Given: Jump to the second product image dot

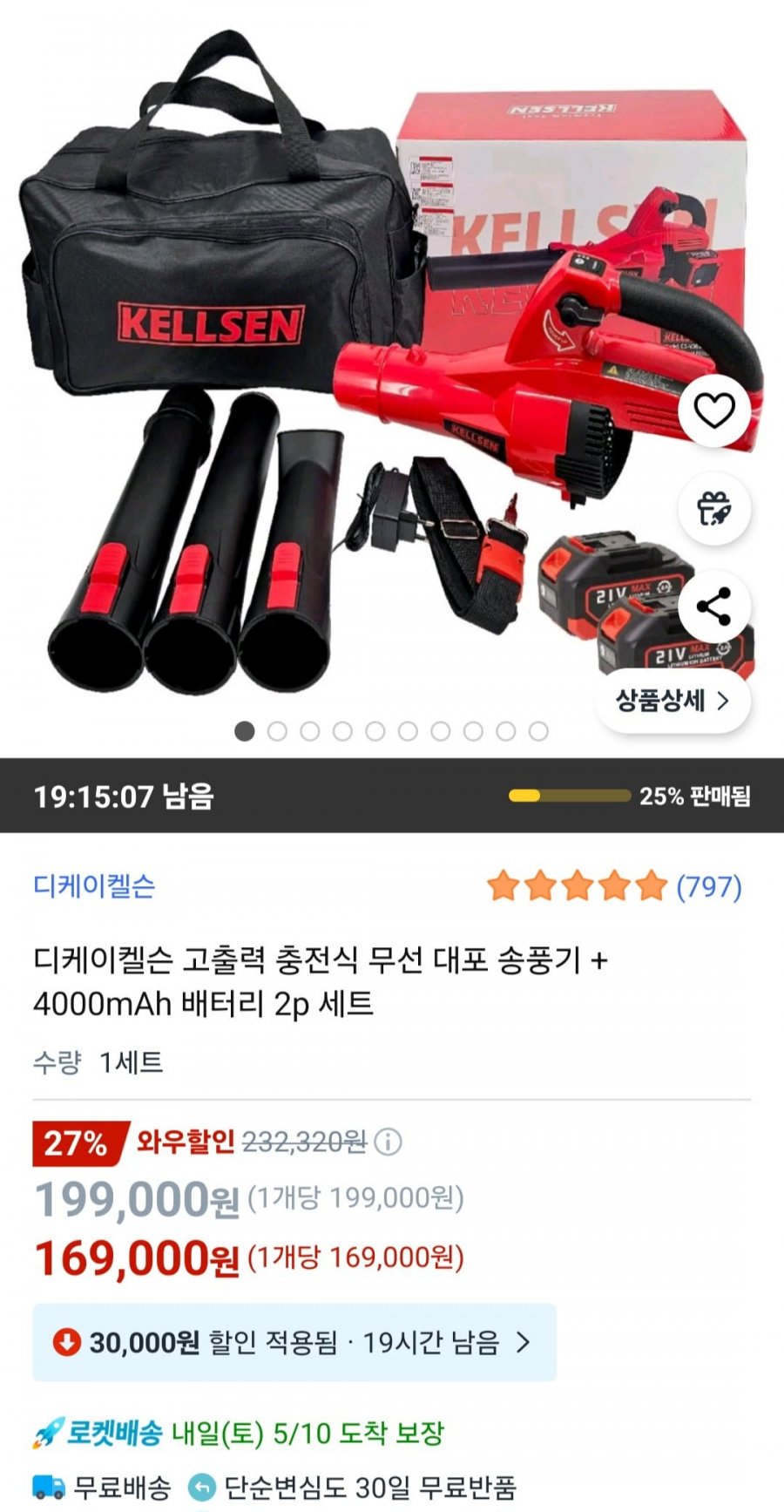Looking at the screenshot, I should 277,731.
